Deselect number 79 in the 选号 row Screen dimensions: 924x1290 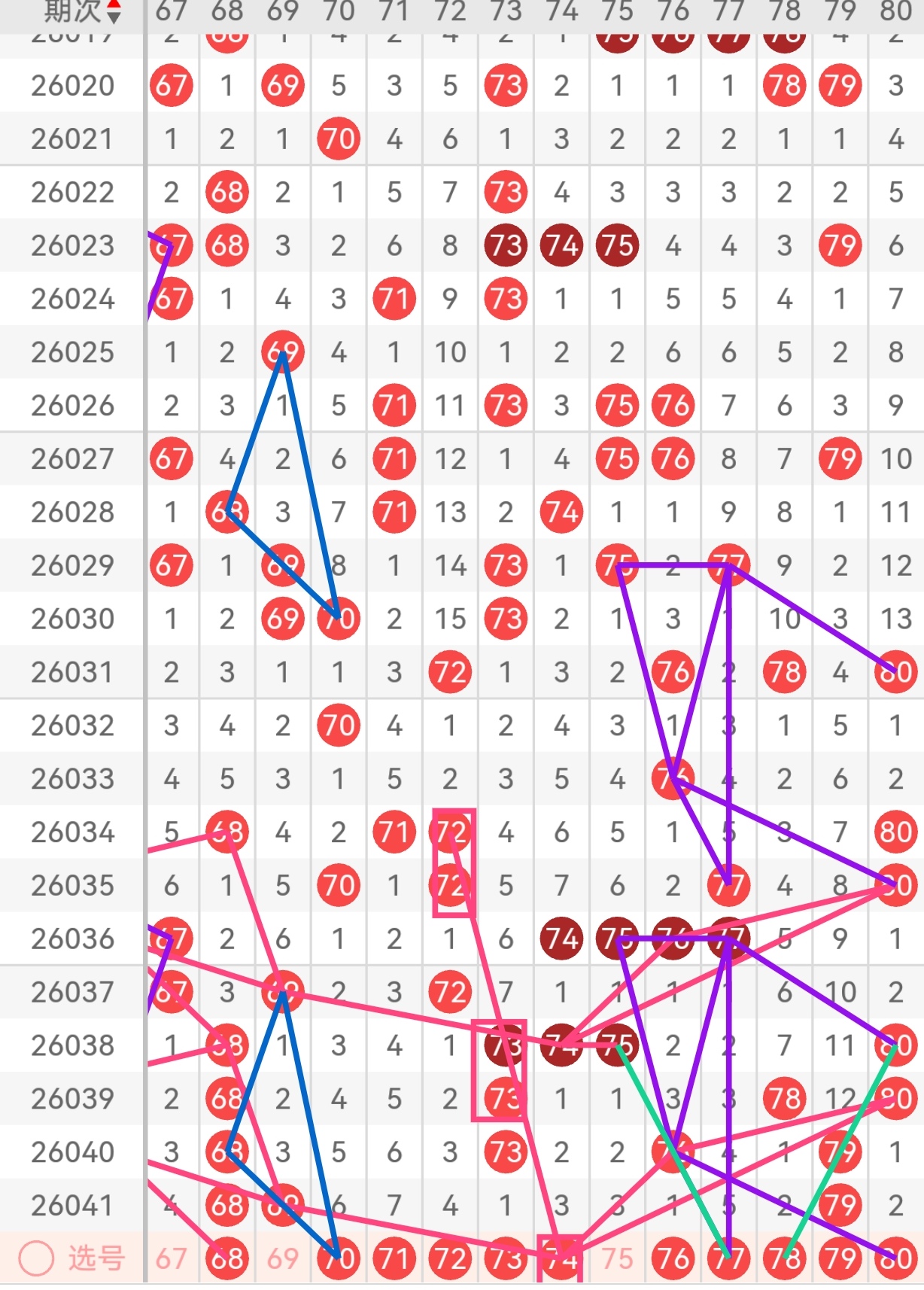pos(840,1258)
